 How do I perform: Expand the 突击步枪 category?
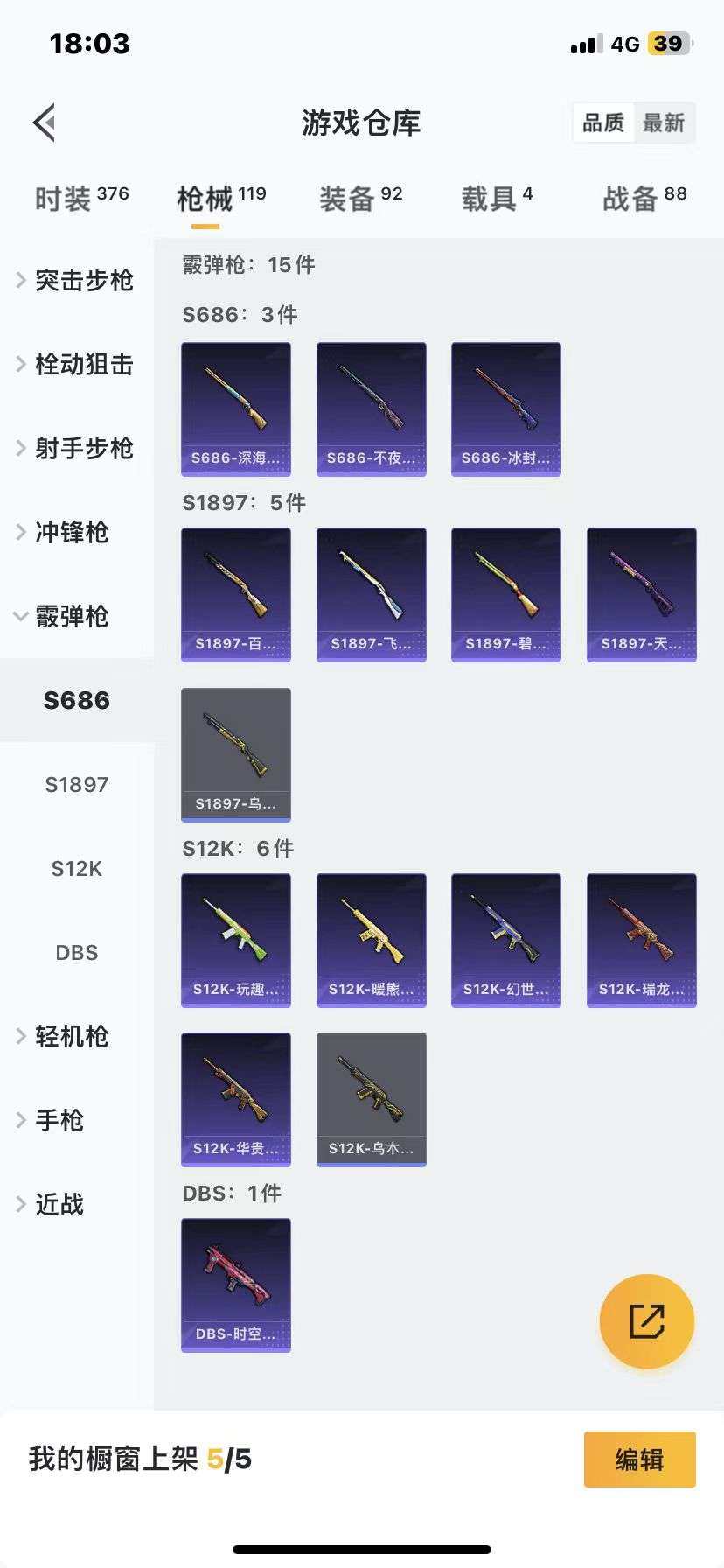[76, 280]
